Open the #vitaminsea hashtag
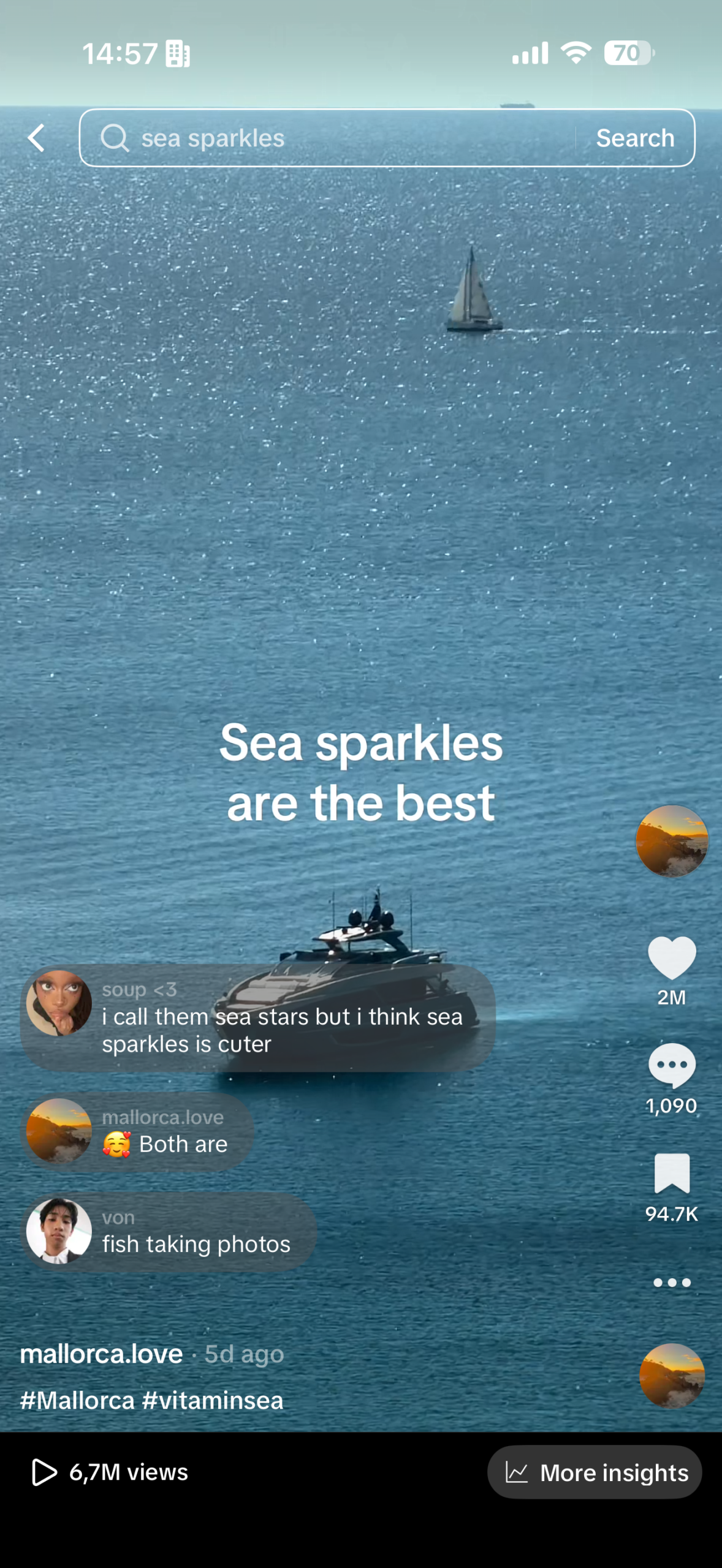The image size is (722, 1568). click(213, 1401)
